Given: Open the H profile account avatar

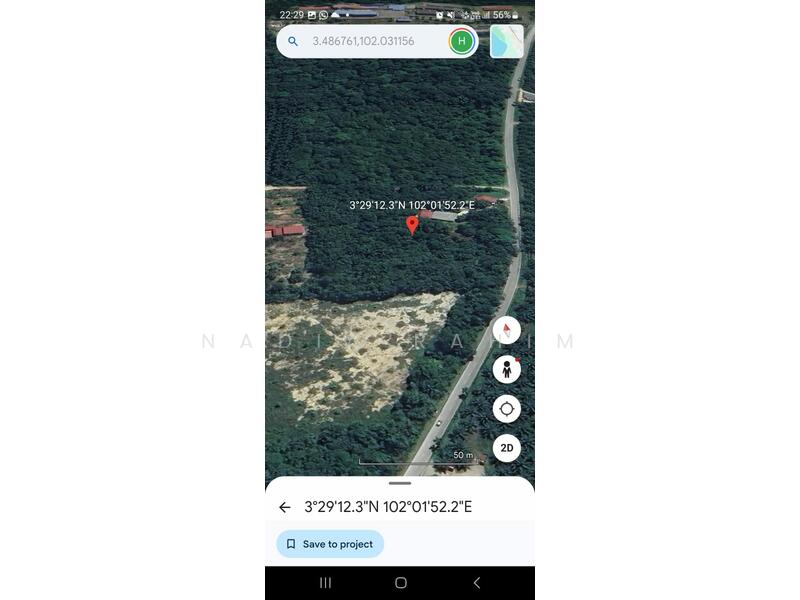Looking at the screenshot, I should [x=461, y=41].
